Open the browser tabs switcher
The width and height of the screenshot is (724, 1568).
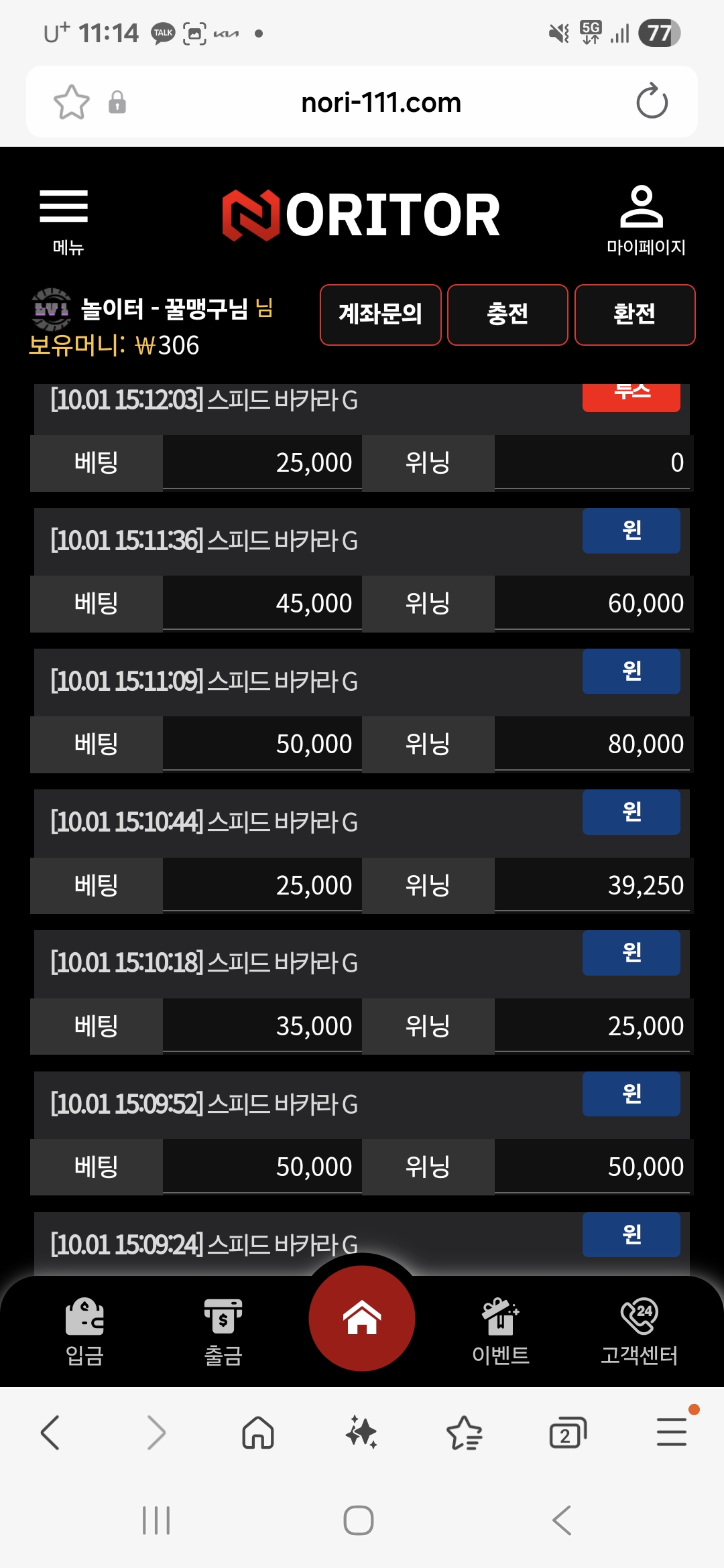click(x=567, y=1433)
